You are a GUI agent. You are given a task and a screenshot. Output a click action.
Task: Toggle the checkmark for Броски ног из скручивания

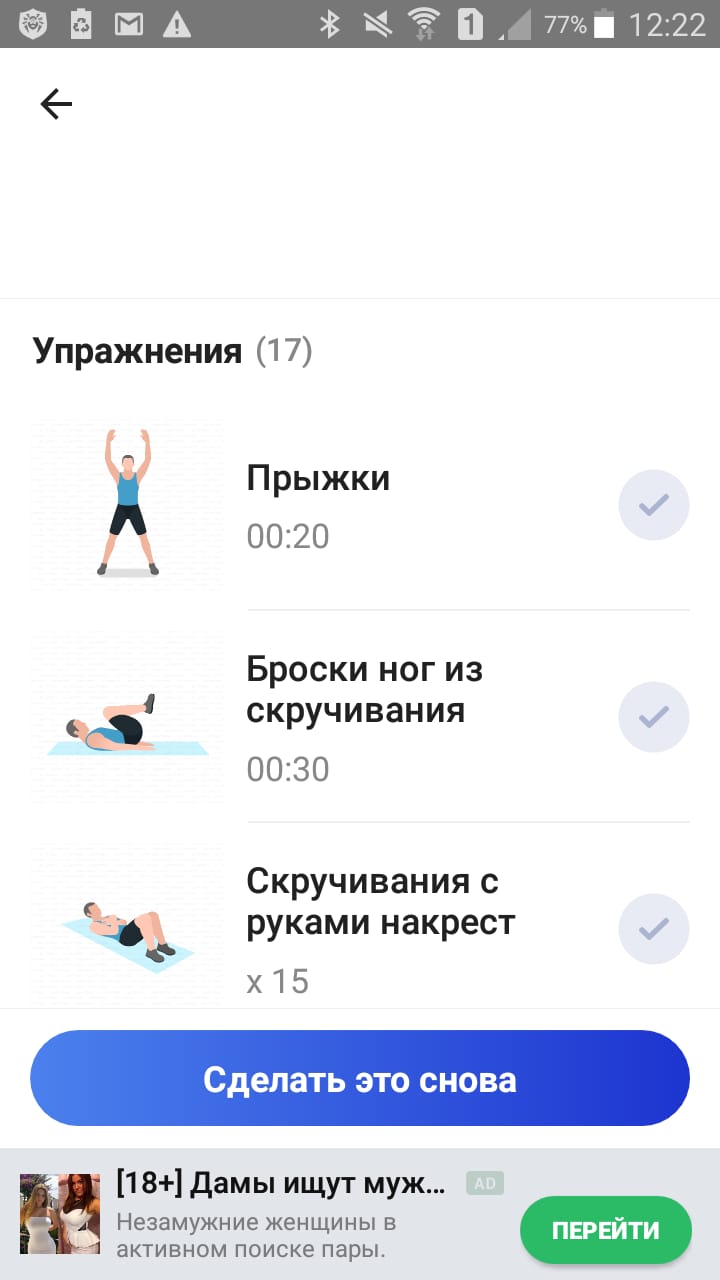coord(654,717)
